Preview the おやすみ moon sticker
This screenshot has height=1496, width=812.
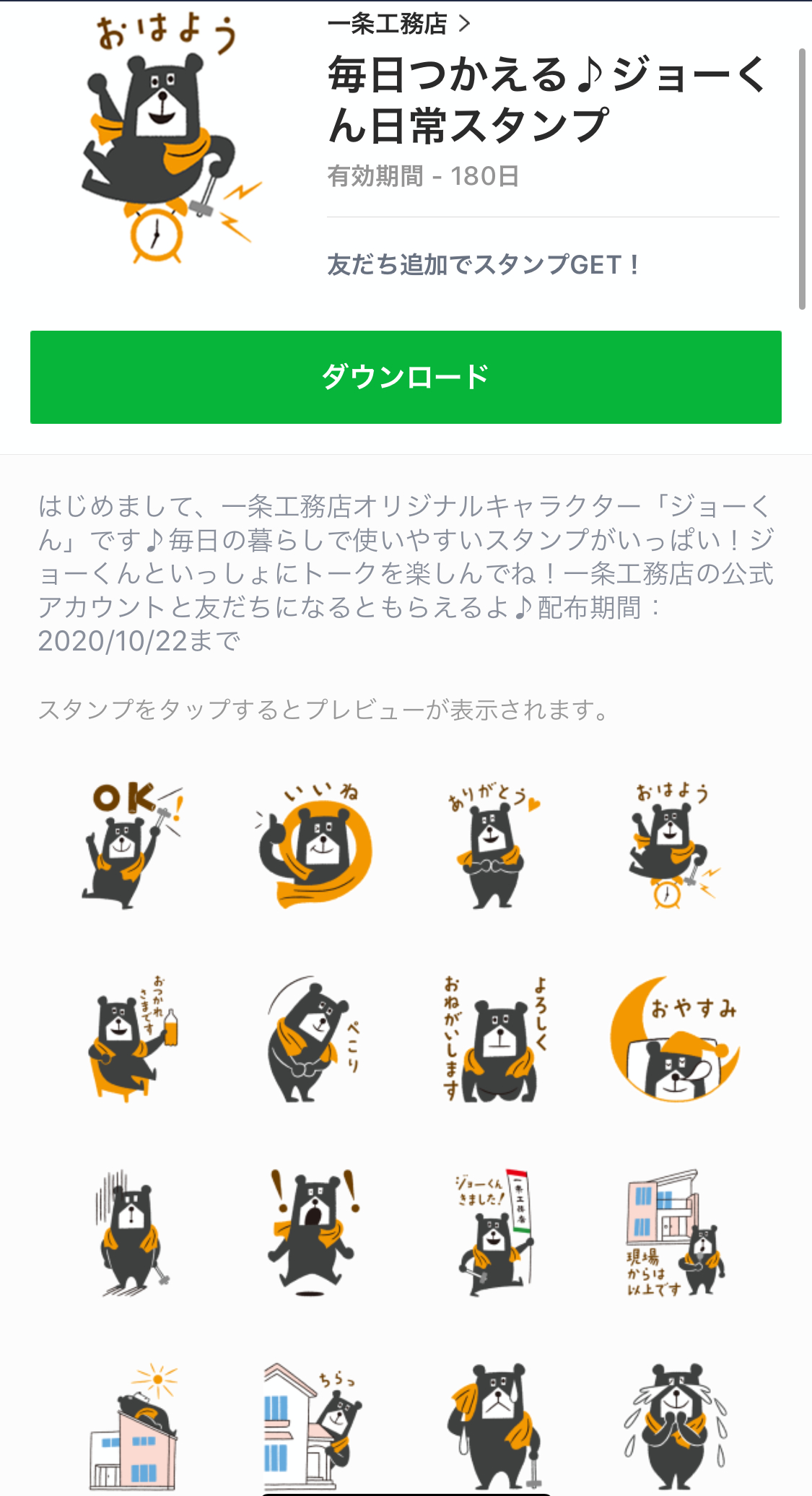coord(676,1038)
